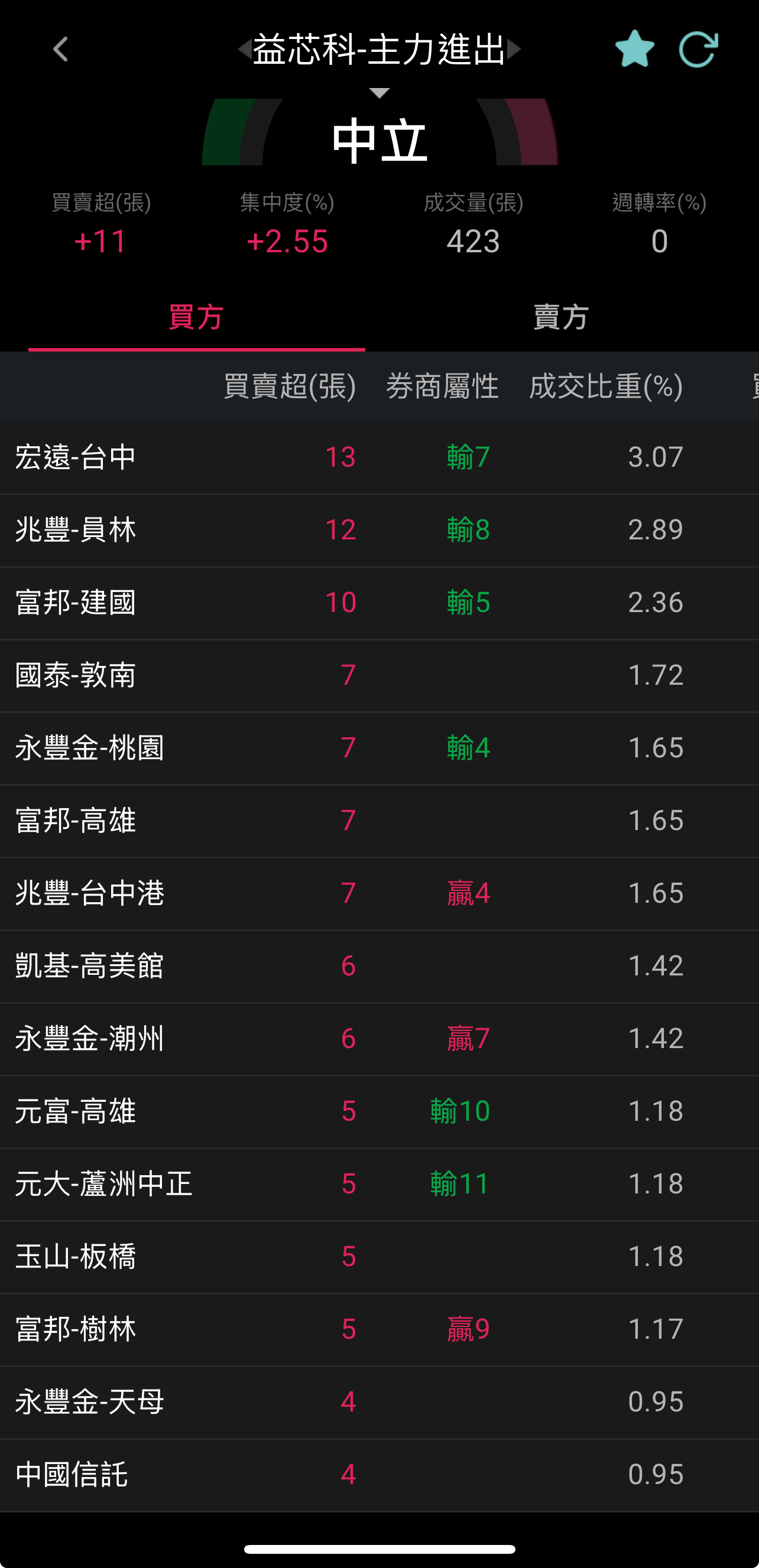The width and height of the screenshot is (759, 1568).
Task: Open the 玉山-板橋 broker row
Action: click(x=379, y=1256)
